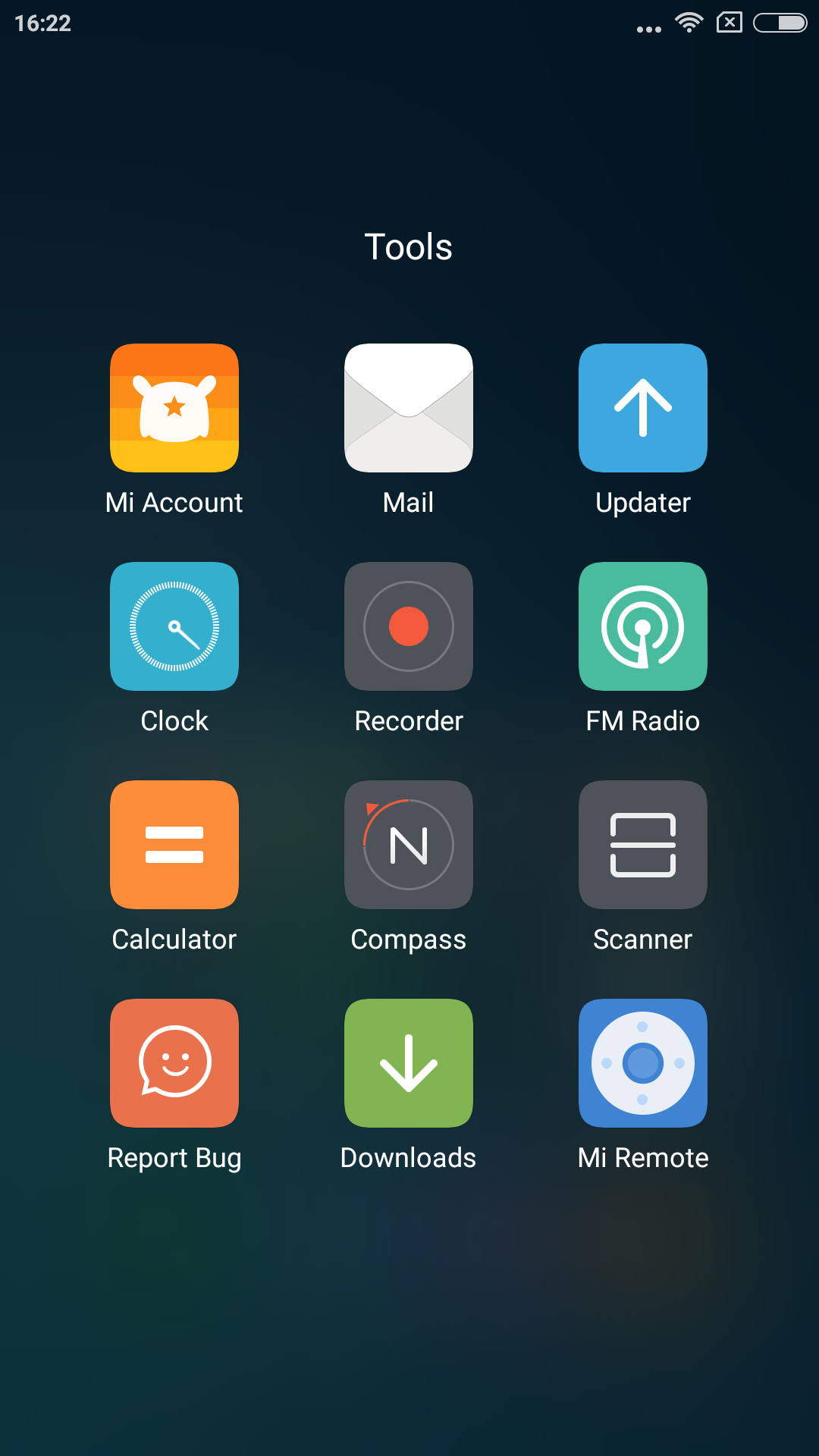Tap the Tools folder title
Screen dimensions: 819x1456
click(409, 247)
